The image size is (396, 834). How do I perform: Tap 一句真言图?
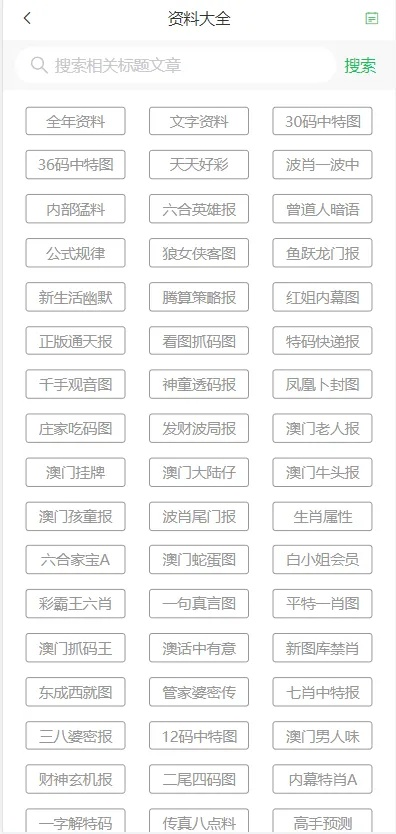pyautogui.click(x=199, y=604)
